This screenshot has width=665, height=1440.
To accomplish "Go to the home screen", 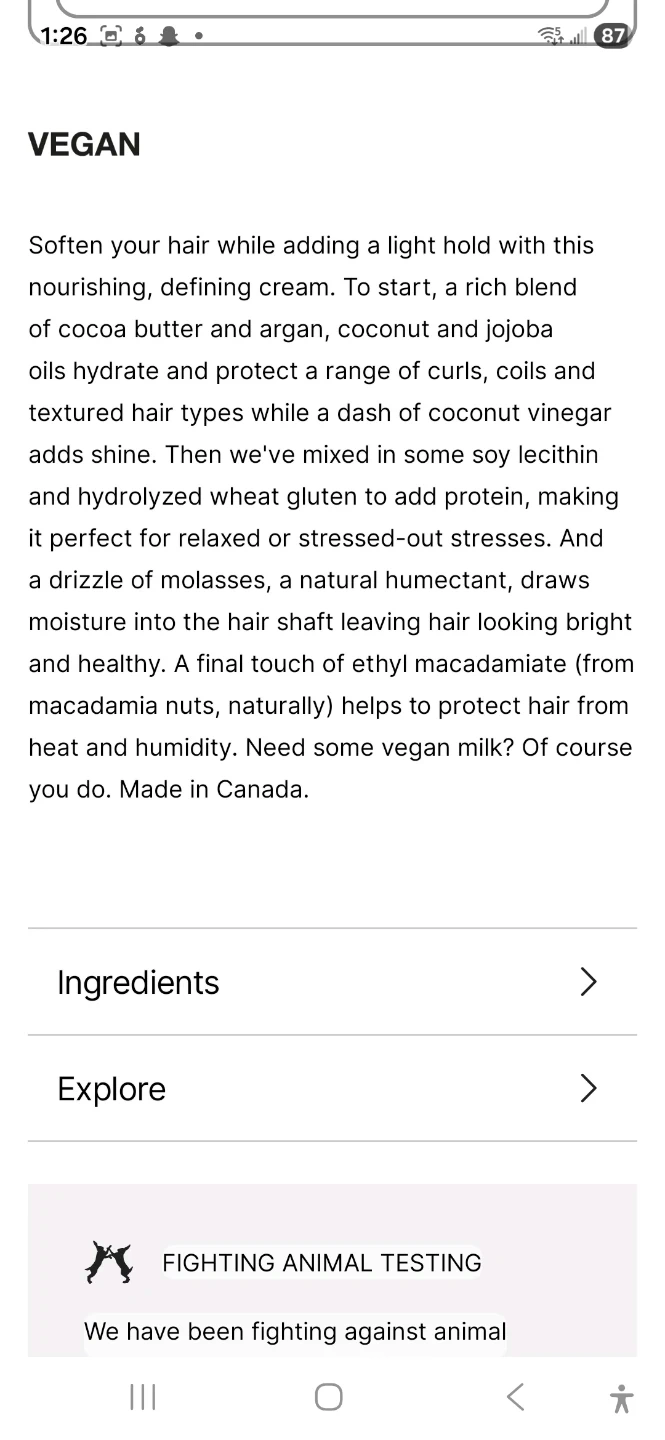I will pos(329,1397).
